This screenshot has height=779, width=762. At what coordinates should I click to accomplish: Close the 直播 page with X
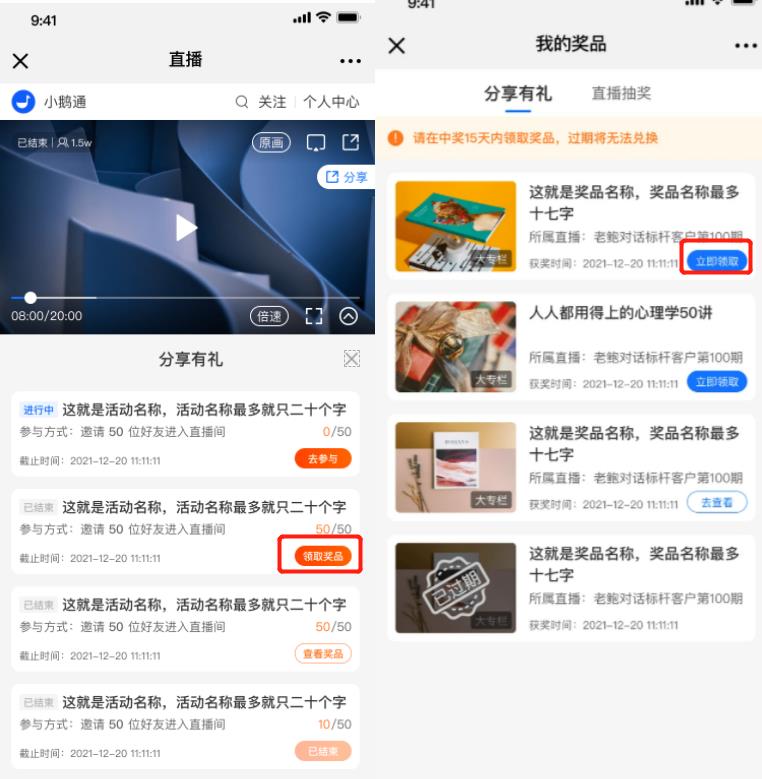click(x=20, y=61)
